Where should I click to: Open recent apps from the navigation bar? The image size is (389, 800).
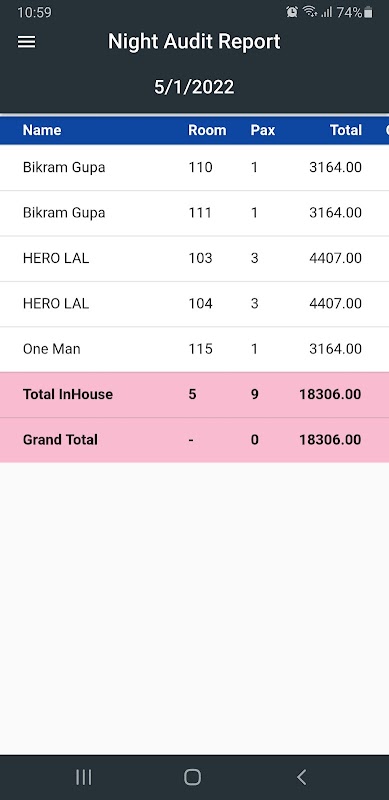pyautogui.click(x=84, y=777)
